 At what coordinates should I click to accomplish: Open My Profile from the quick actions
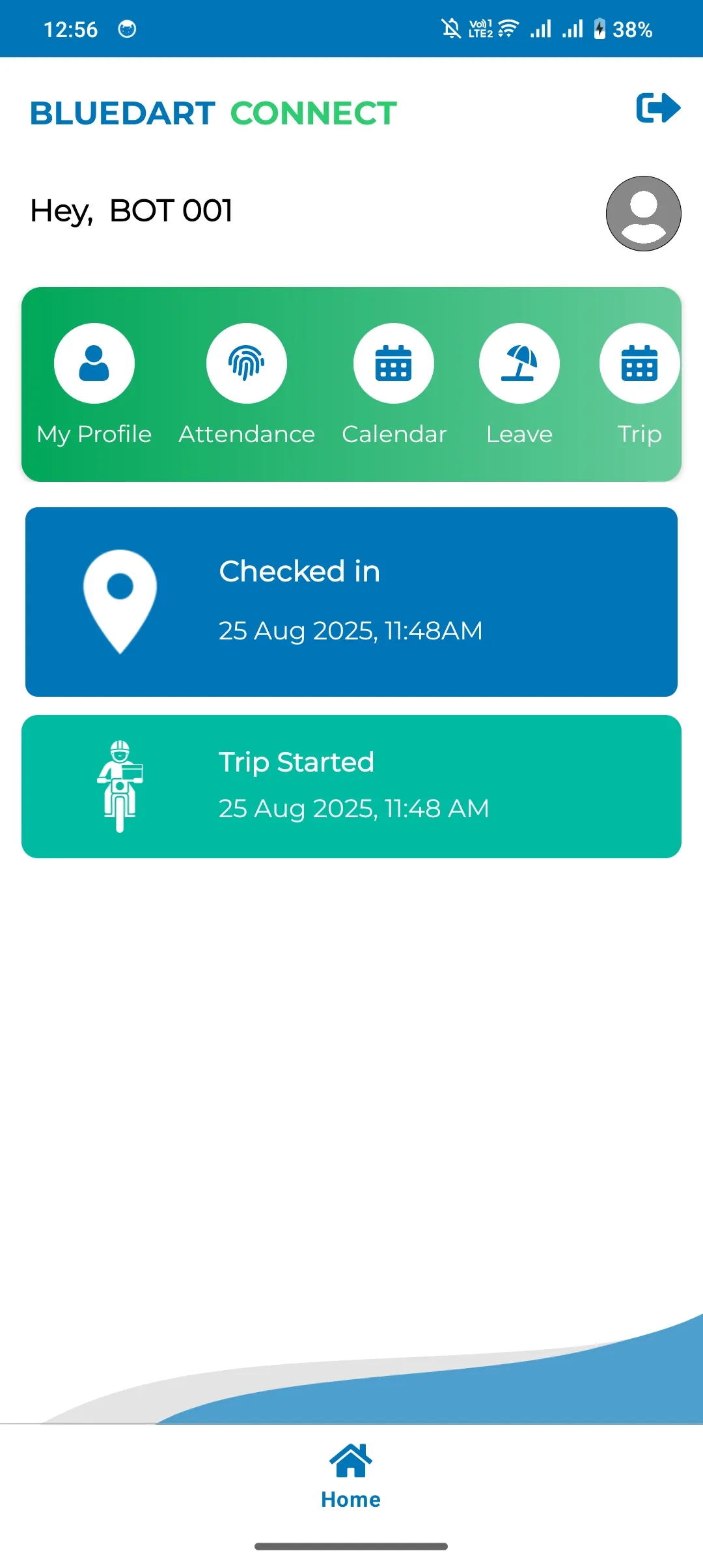click(93, 364)
